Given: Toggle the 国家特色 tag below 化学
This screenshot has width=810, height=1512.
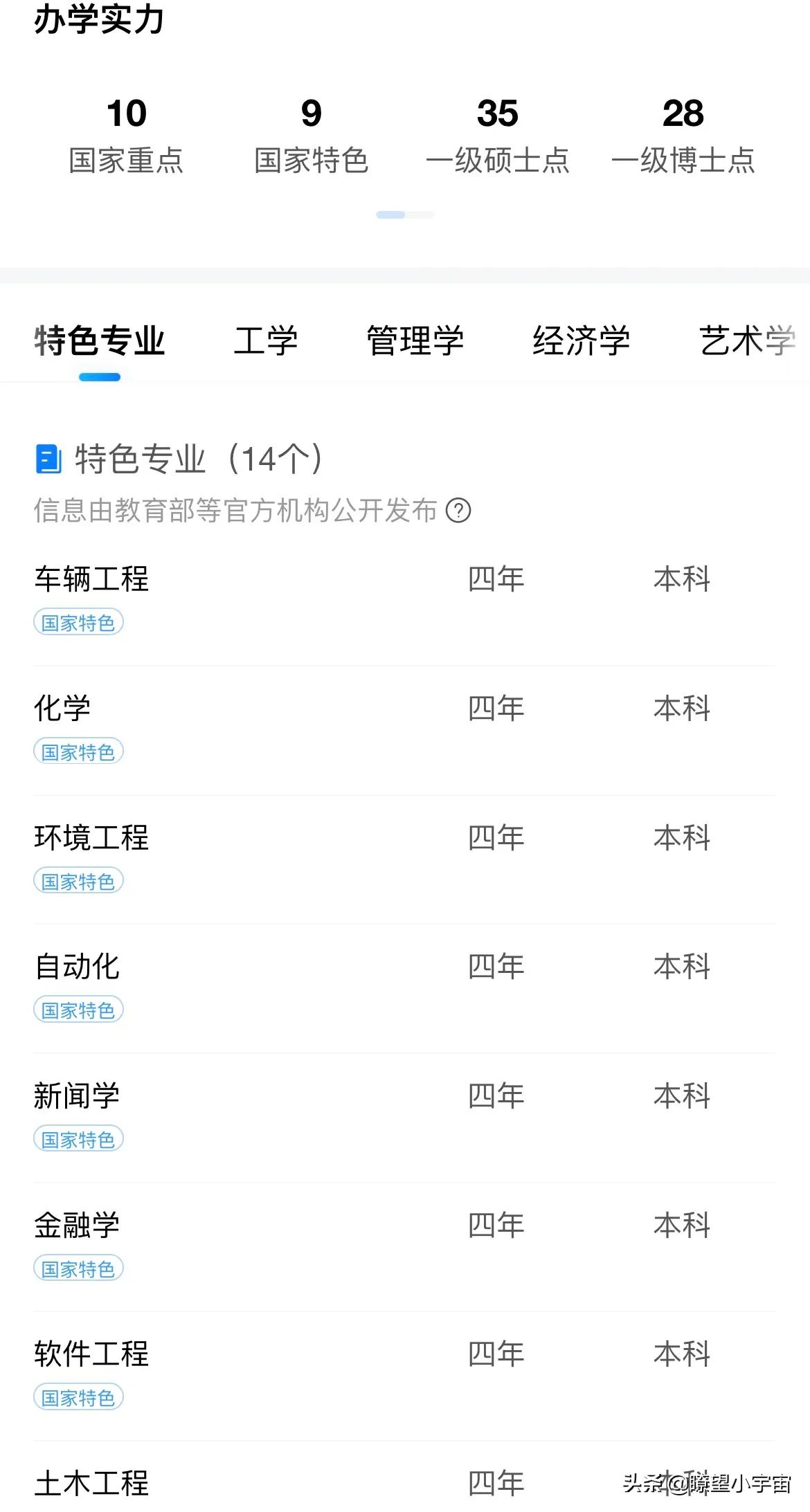Looking at the screenshot, I should click(78, 752).
